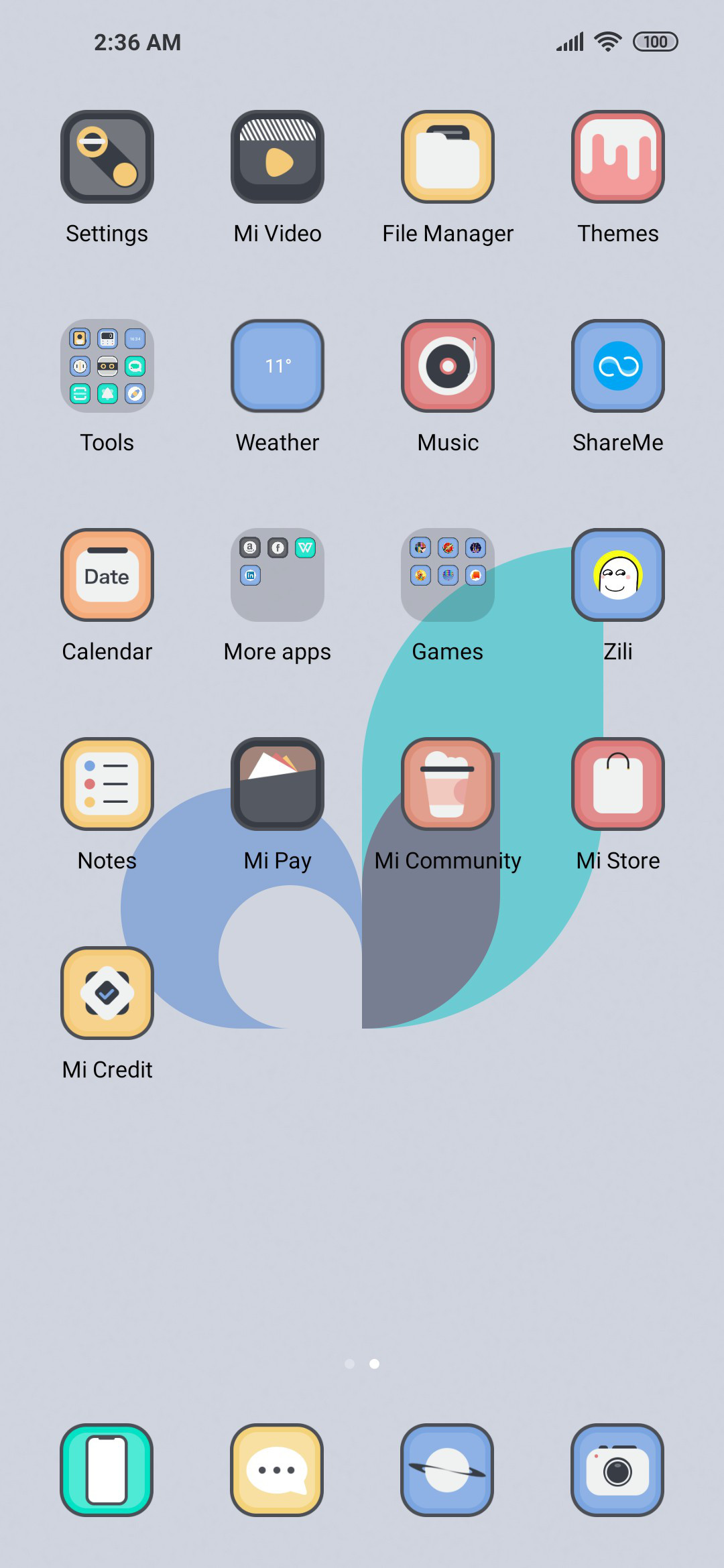Open Mi Community
Image resolution: width=724 pixels, height=1568 pixels.
click(448, 784)
